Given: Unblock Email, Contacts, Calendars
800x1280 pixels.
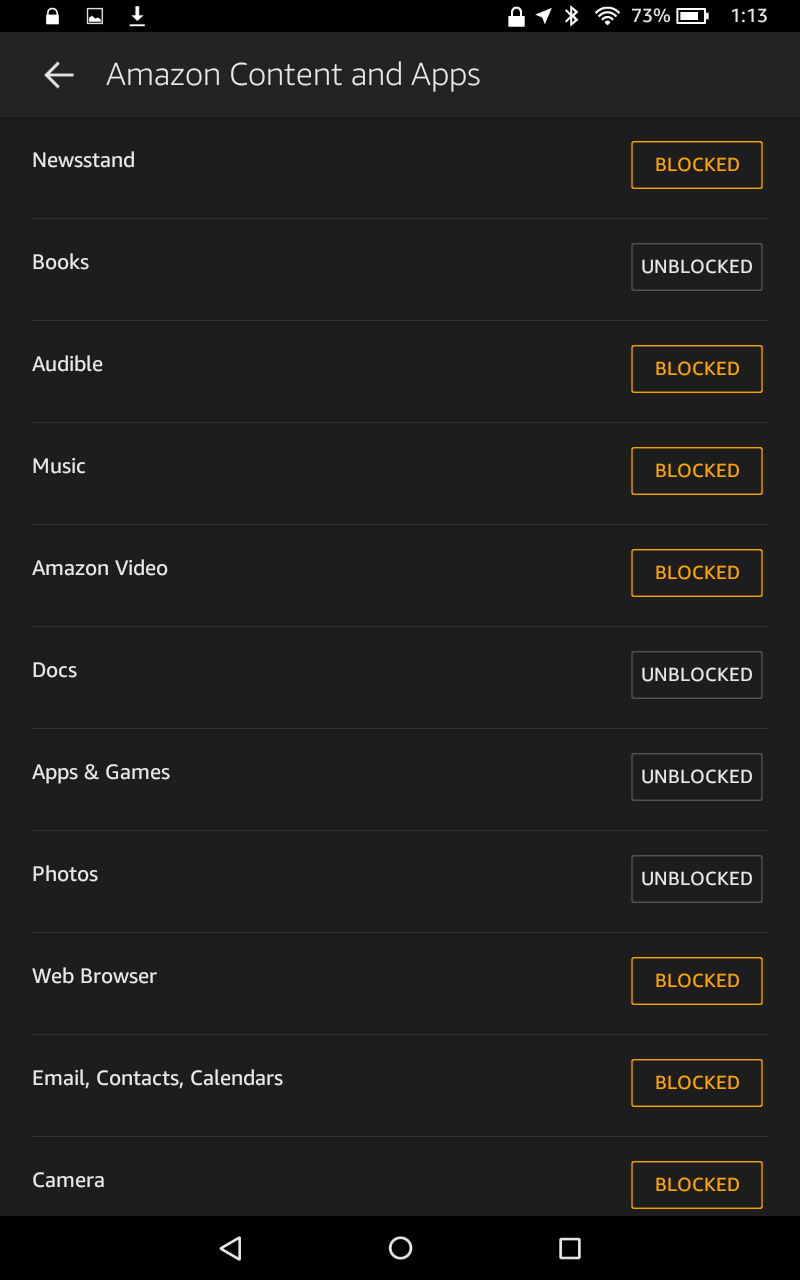Looking at the screenshot, I should [x=696, y=1083].
